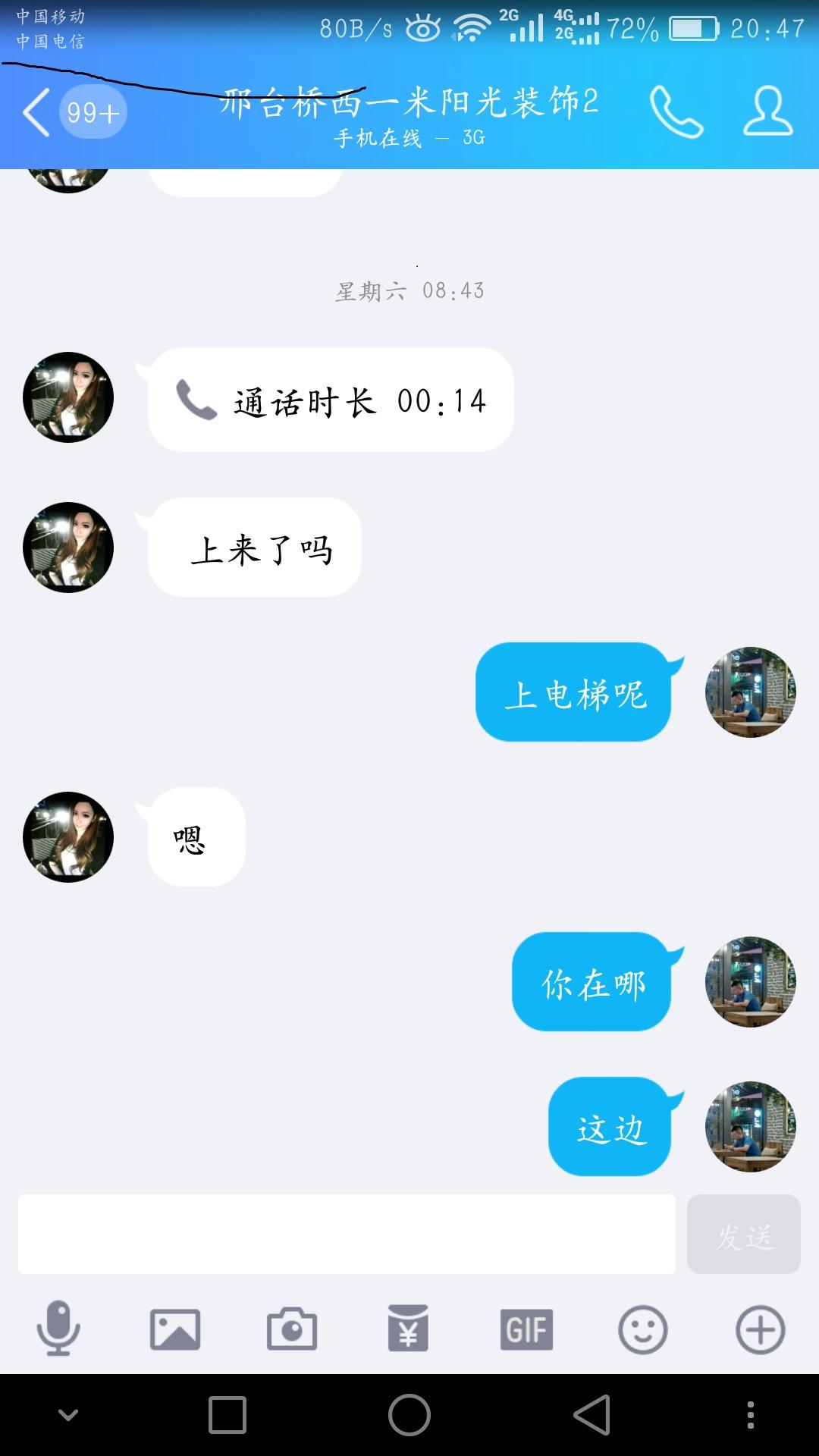This screenshot has height=1456, width=819.
Task: Record a voice message with the microphone
Action: pos(58,1329)
